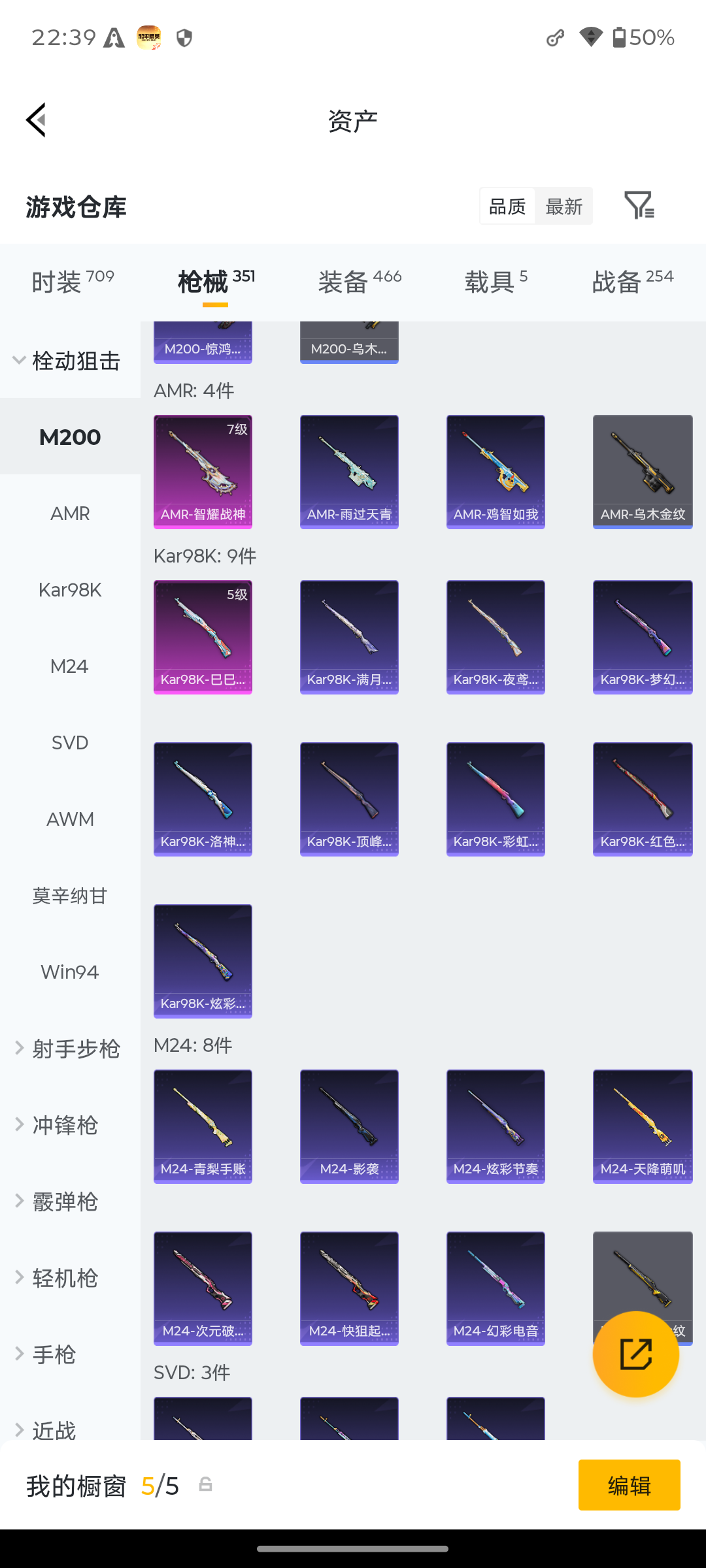The height and width of the screenshot is (1568, 706).
Task: Sort items by 品质
Action: pyautogui.click(x=508, y=206)
